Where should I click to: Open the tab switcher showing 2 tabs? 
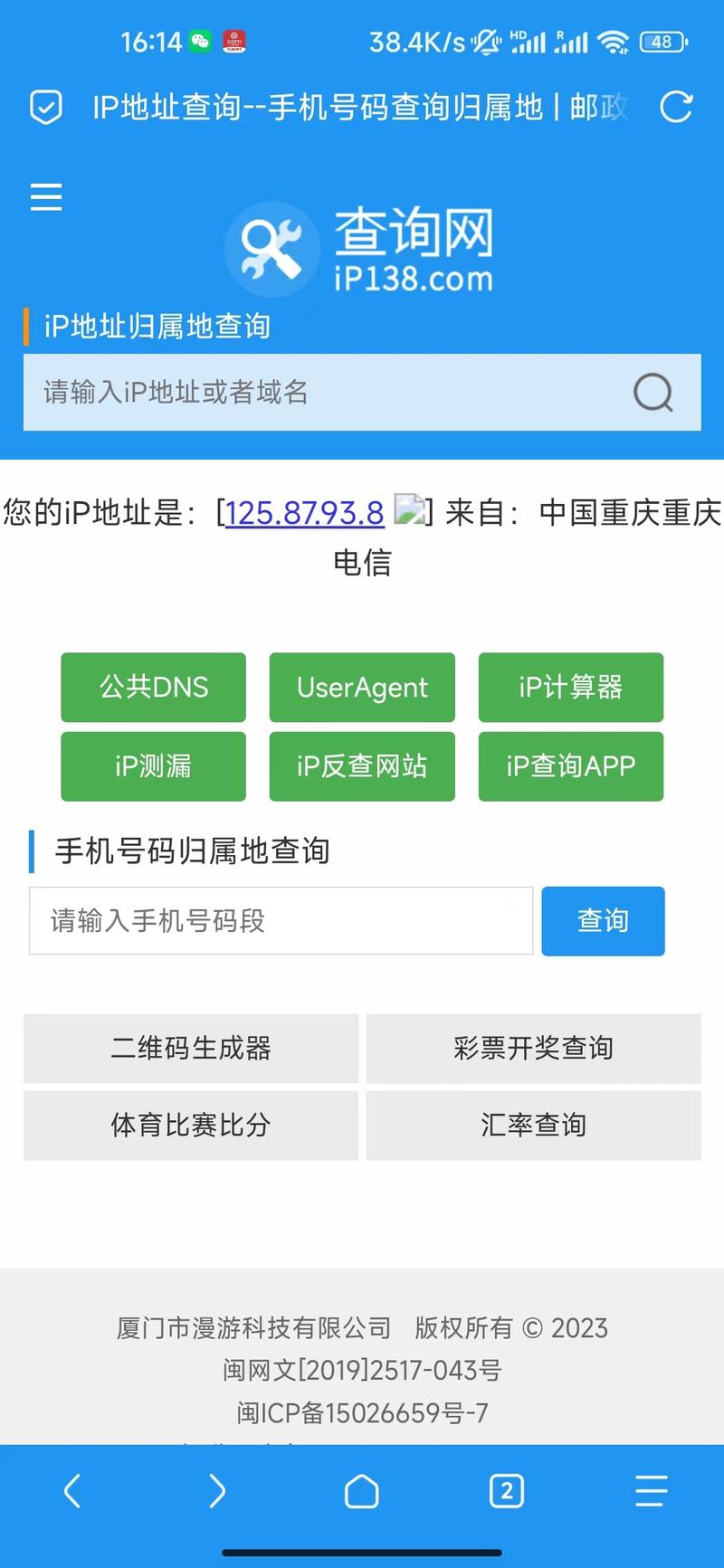click(507, 1490)
